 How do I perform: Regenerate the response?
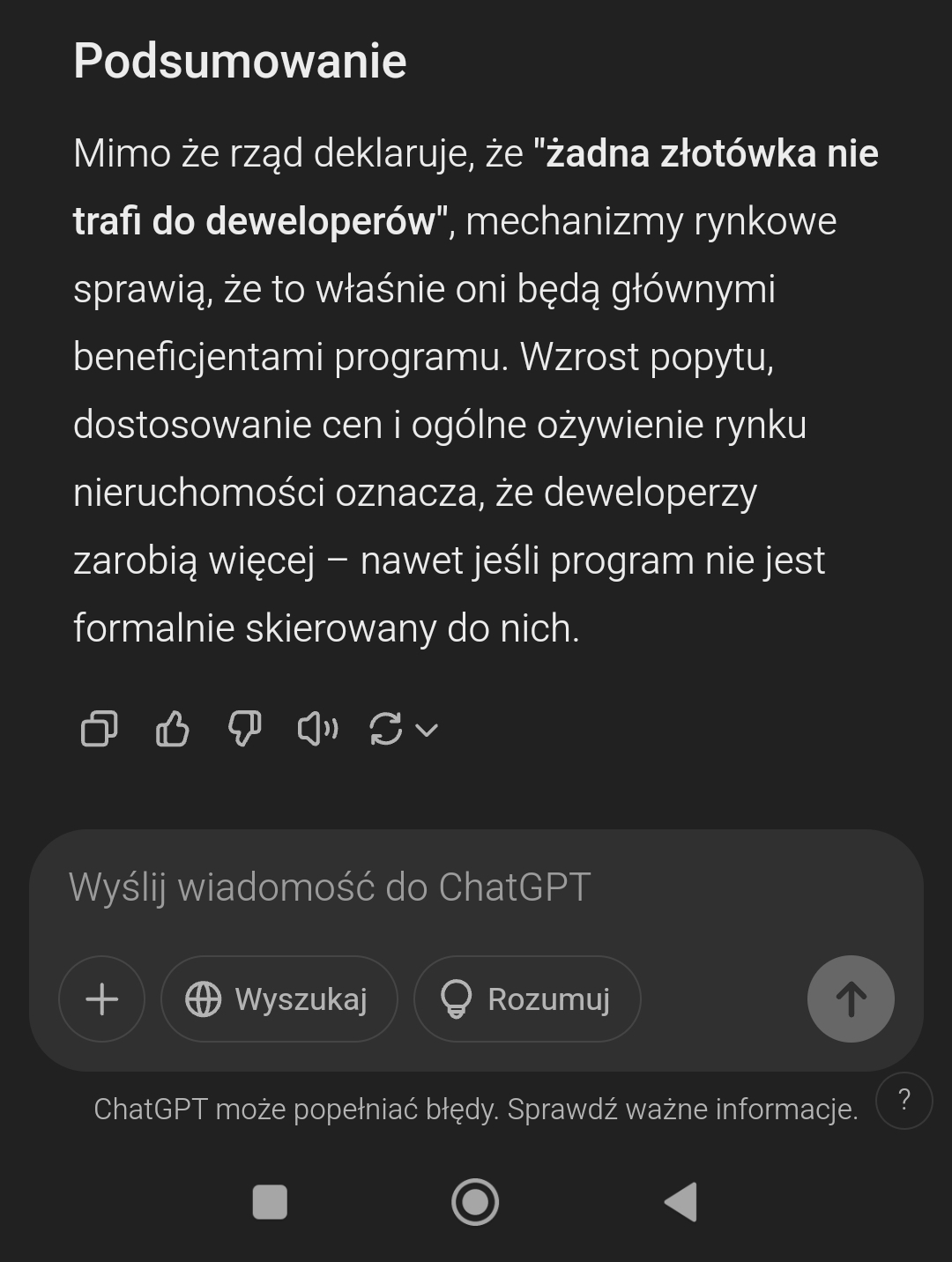pyautogui.click(x=386, y=729)
